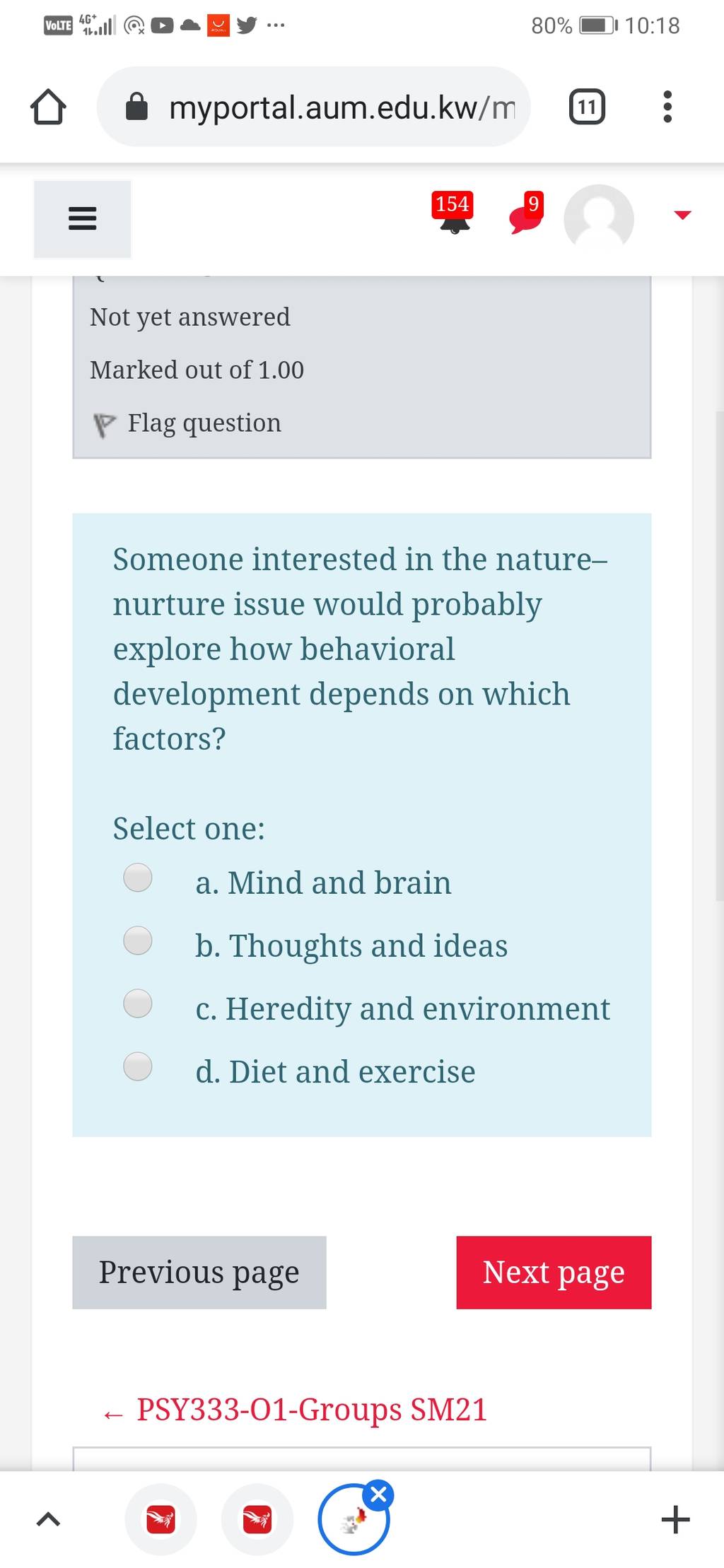
Task: Open the notifications bell showing 154
Action: coord(453,213)
